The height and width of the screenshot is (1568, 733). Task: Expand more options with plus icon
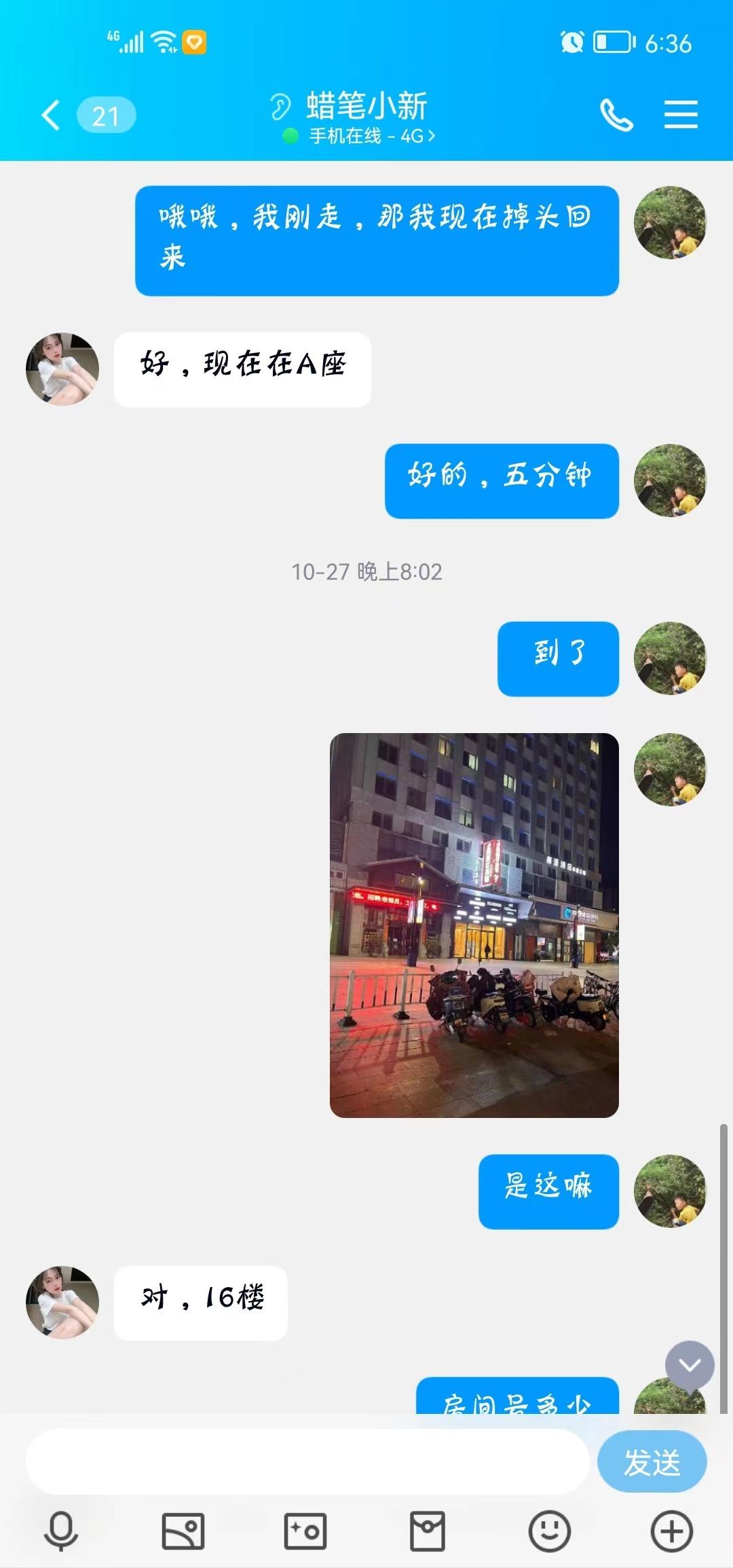(x=671, y=1531)
